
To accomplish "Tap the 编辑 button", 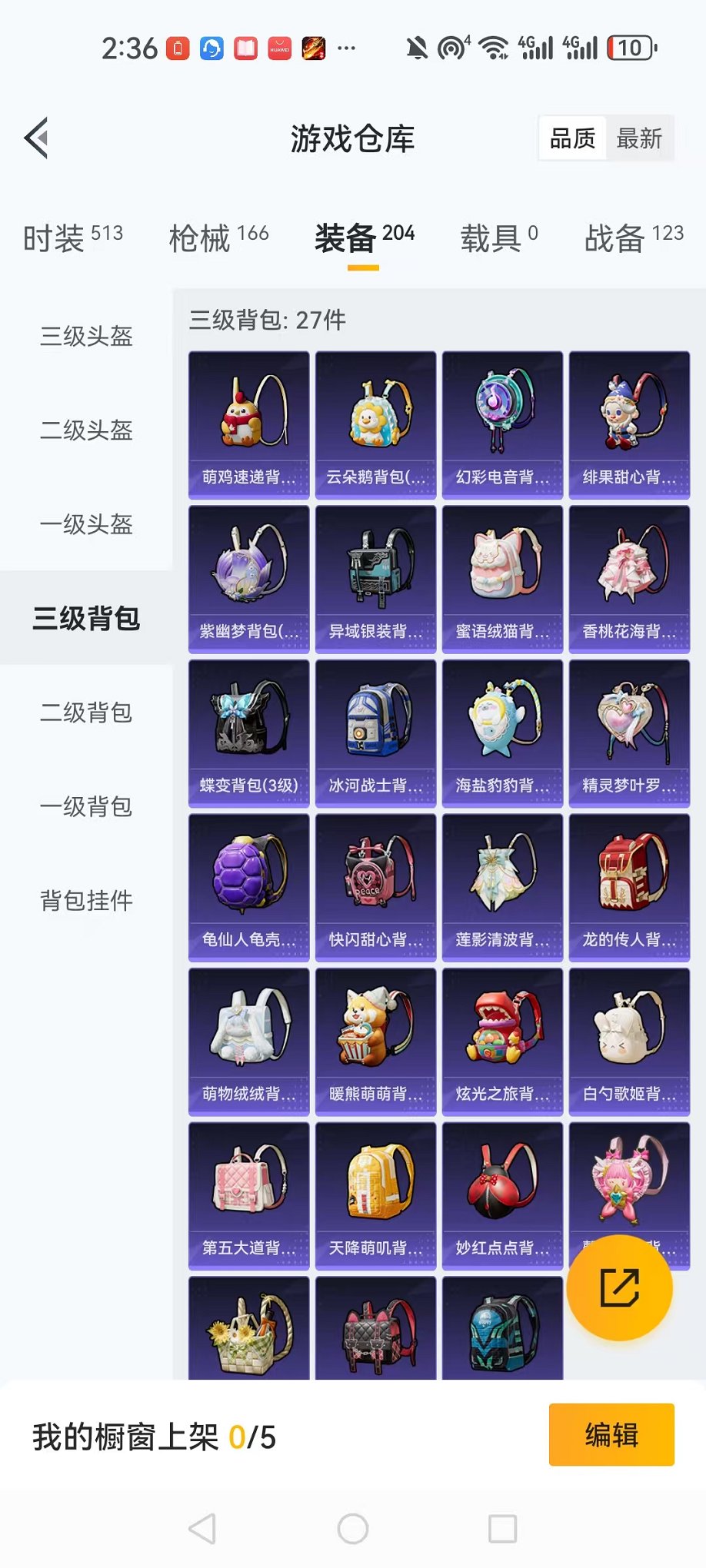I will [x=611, y=1435].
